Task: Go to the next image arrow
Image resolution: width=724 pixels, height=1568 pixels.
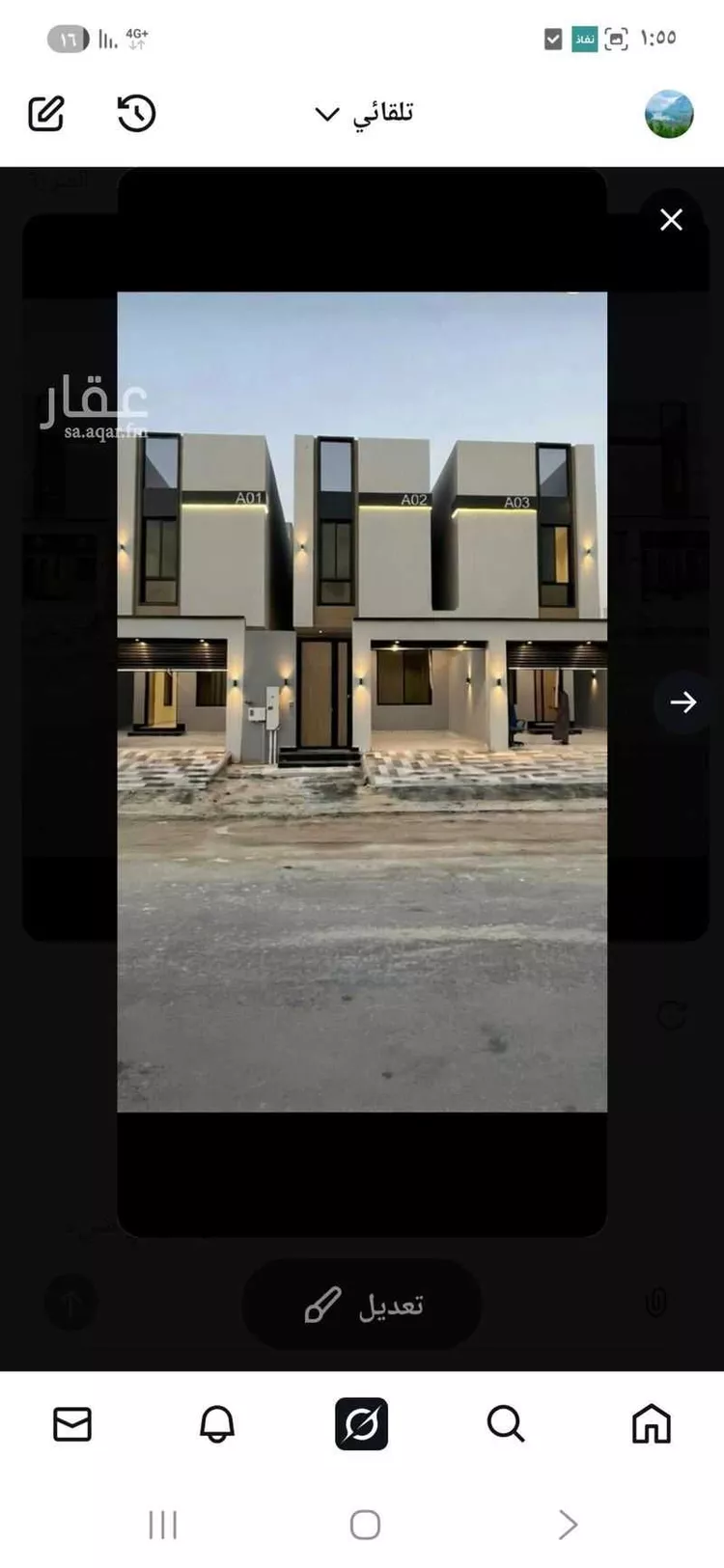Action: 682,701
